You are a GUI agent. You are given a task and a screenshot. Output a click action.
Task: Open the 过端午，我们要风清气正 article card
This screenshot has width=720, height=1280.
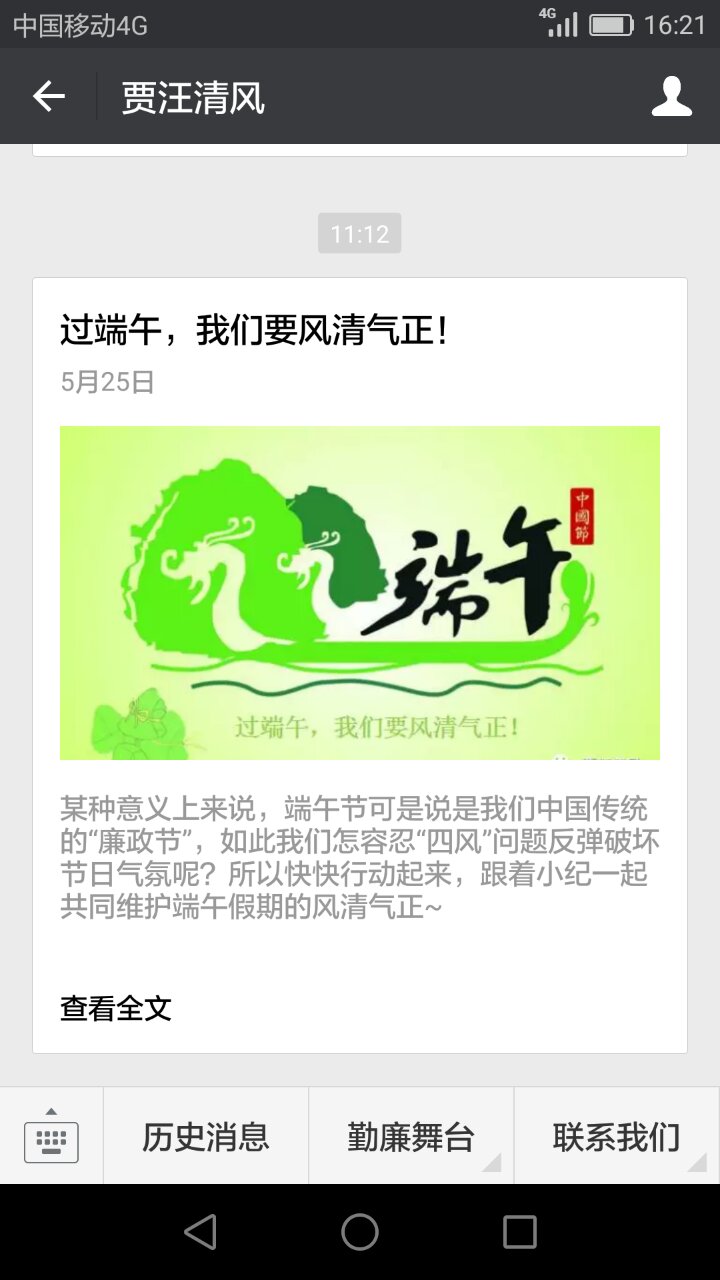click(360, 665)
